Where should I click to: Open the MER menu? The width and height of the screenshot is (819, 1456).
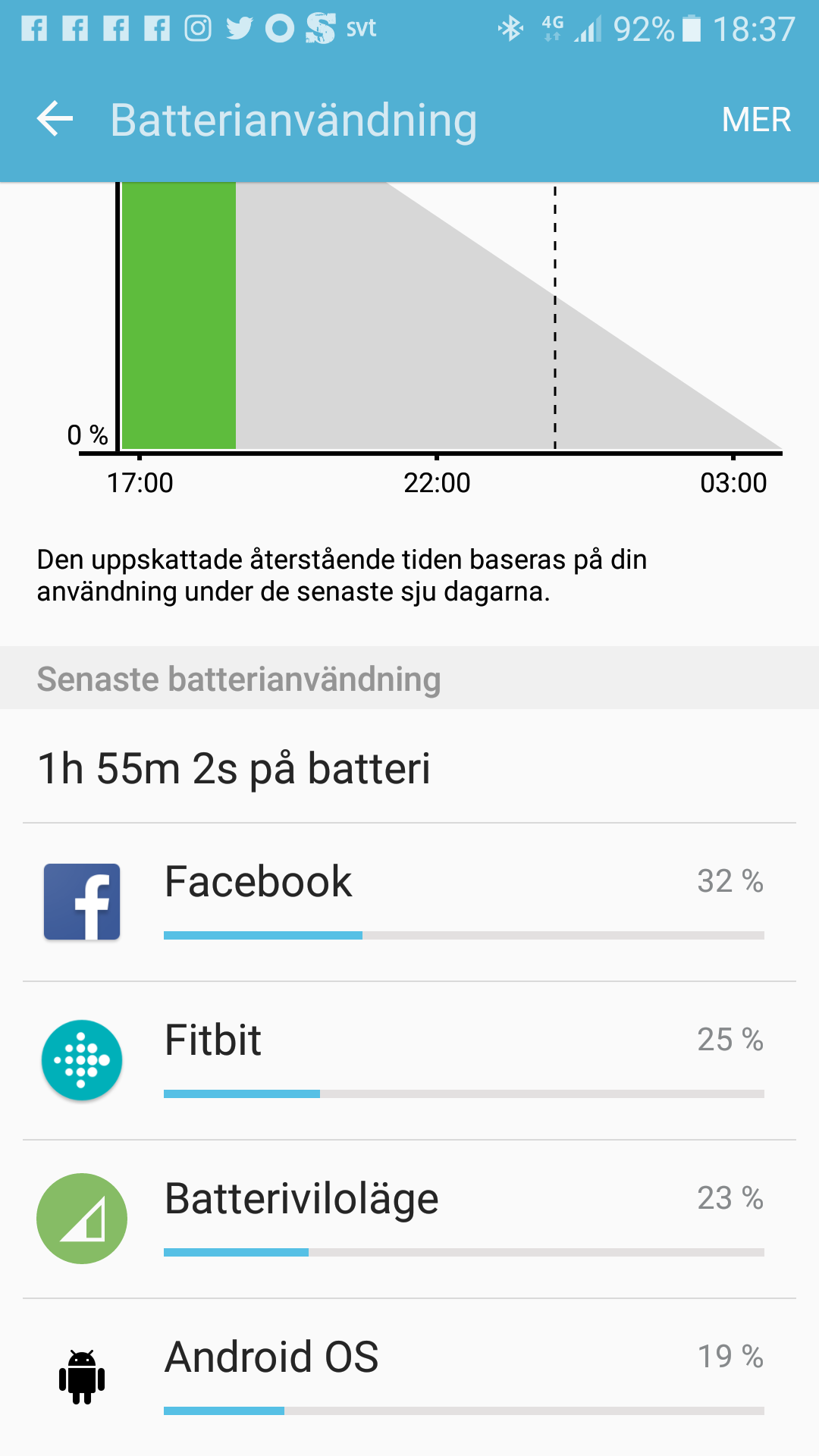[x=755, y=120]
